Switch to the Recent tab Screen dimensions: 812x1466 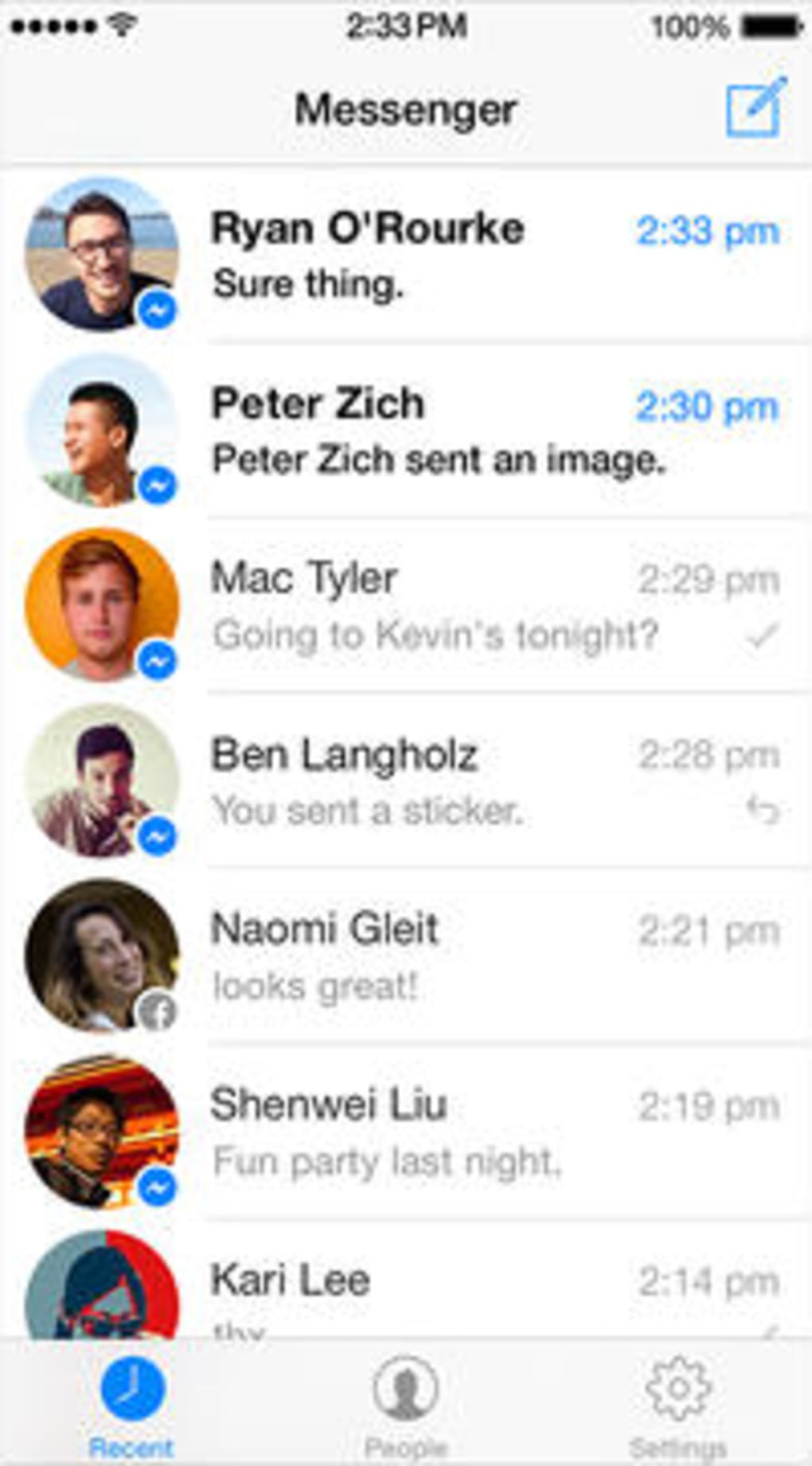[132, 1403]
